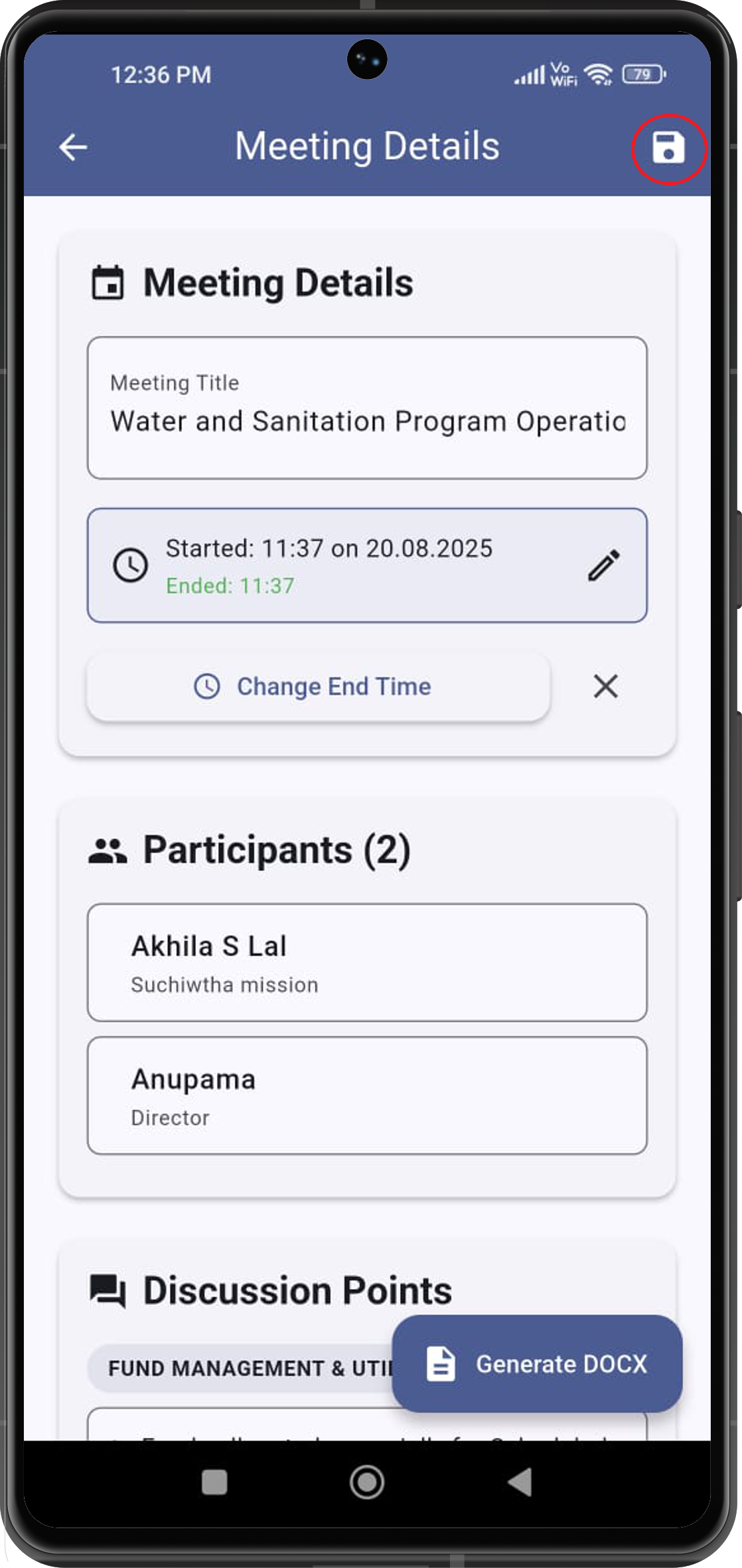This screenshot has width=742, height=1568.
Task: Open recent apps with the square button
Action: point(214,1482)
